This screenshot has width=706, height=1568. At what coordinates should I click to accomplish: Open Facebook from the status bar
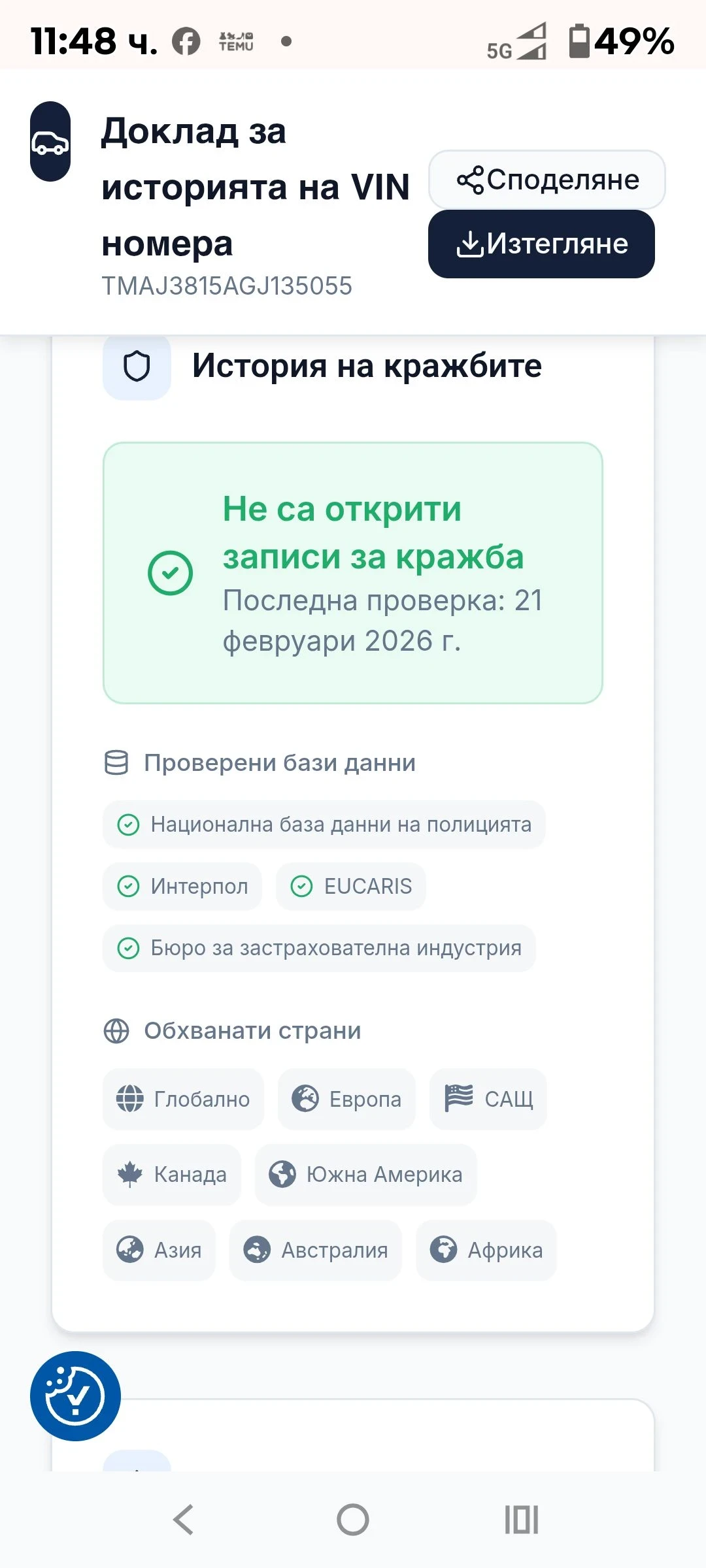pyautogui.click(x=186, y=41)
